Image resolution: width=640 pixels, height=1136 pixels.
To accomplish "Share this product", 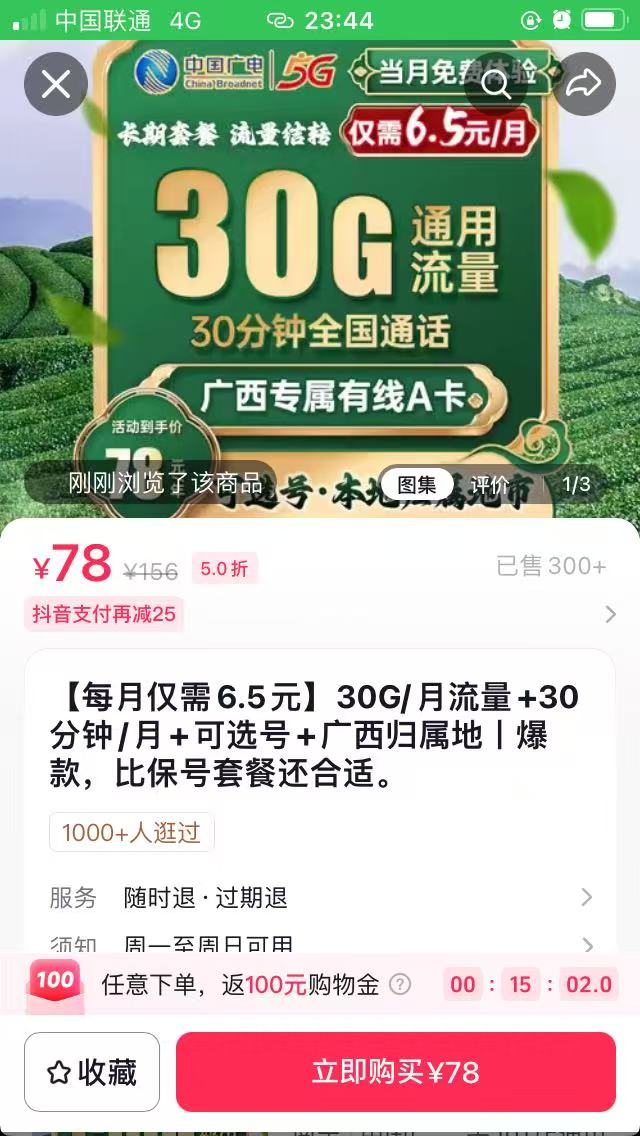I will [x=583, y=85].
